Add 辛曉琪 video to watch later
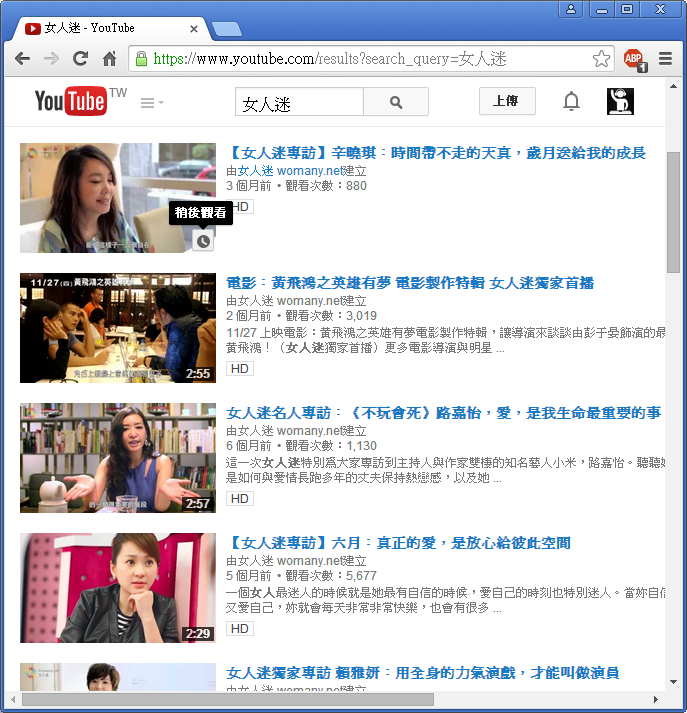The width and height of the screenshot is (687, 713). point(203,240)
